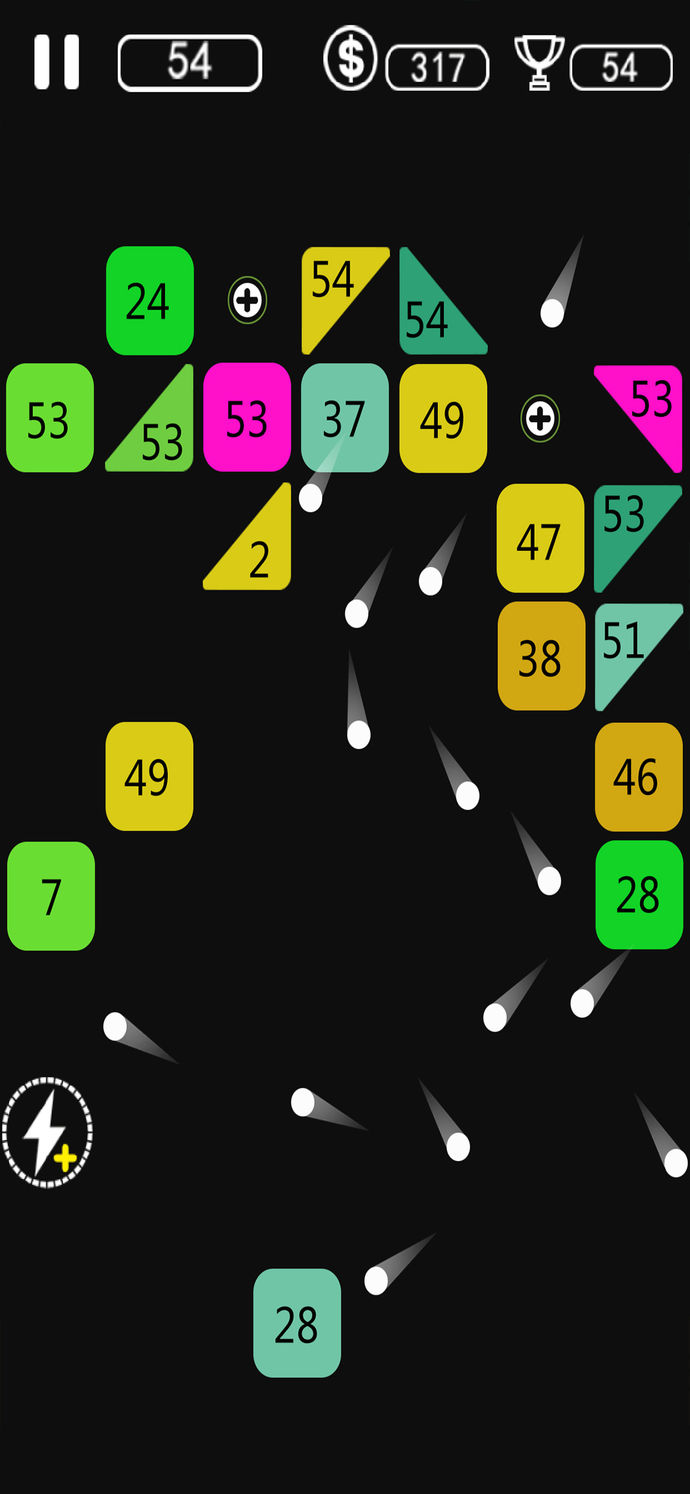Activate the lightning speed-up booster

coord(47,1132)
